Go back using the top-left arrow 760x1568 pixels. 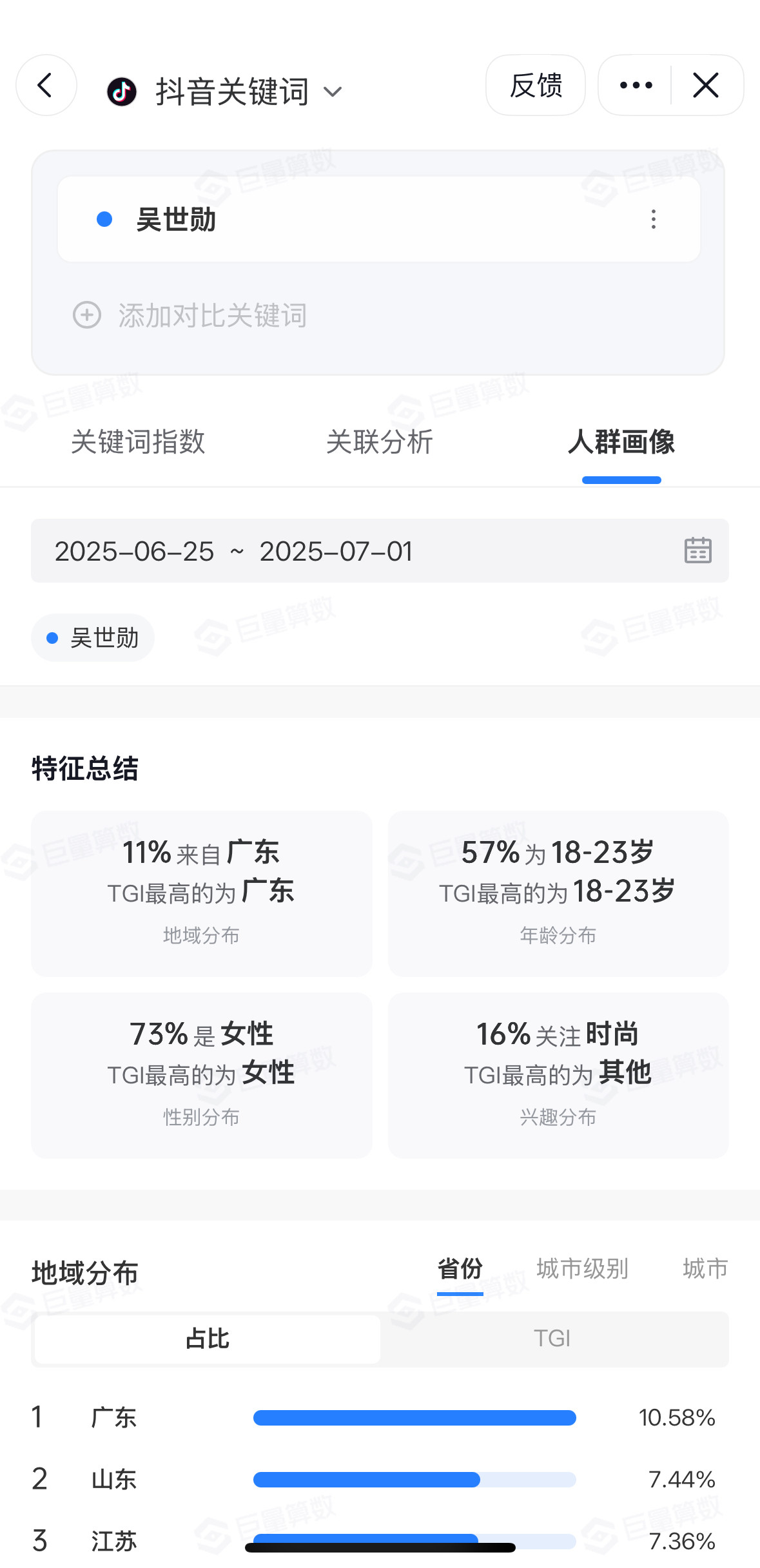(46, 85)
